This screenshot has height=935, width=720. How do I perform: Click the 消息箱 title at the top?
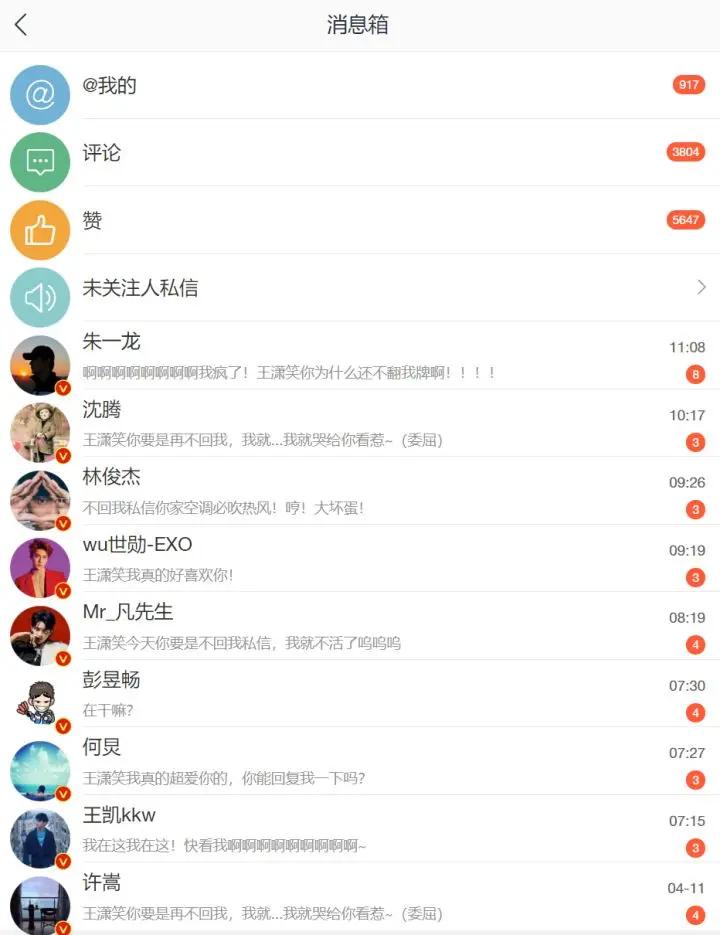pyautogui.click(x=359, y=24)
